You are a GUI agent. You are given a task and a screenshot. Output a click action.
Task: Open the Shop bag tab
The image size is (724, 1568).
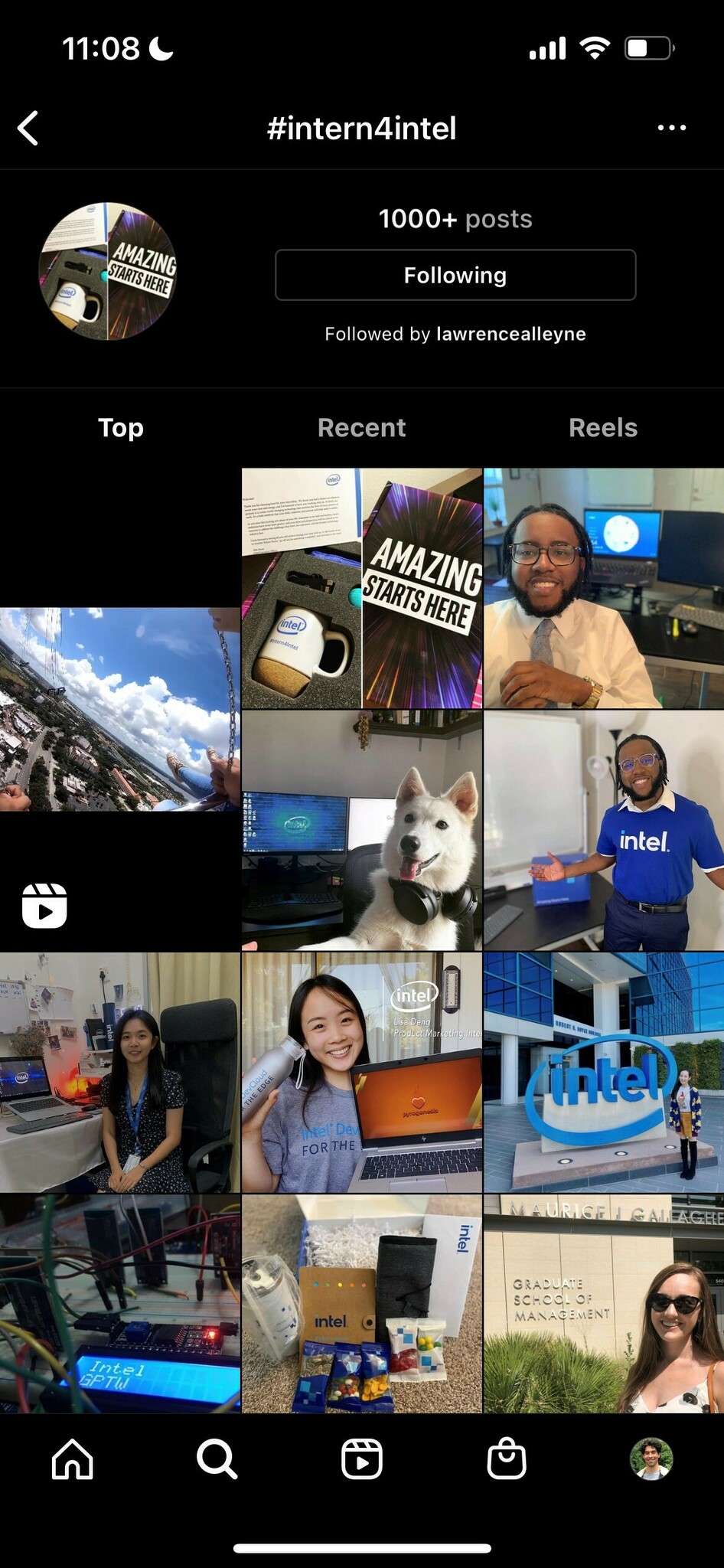(x=506, y=1459)
